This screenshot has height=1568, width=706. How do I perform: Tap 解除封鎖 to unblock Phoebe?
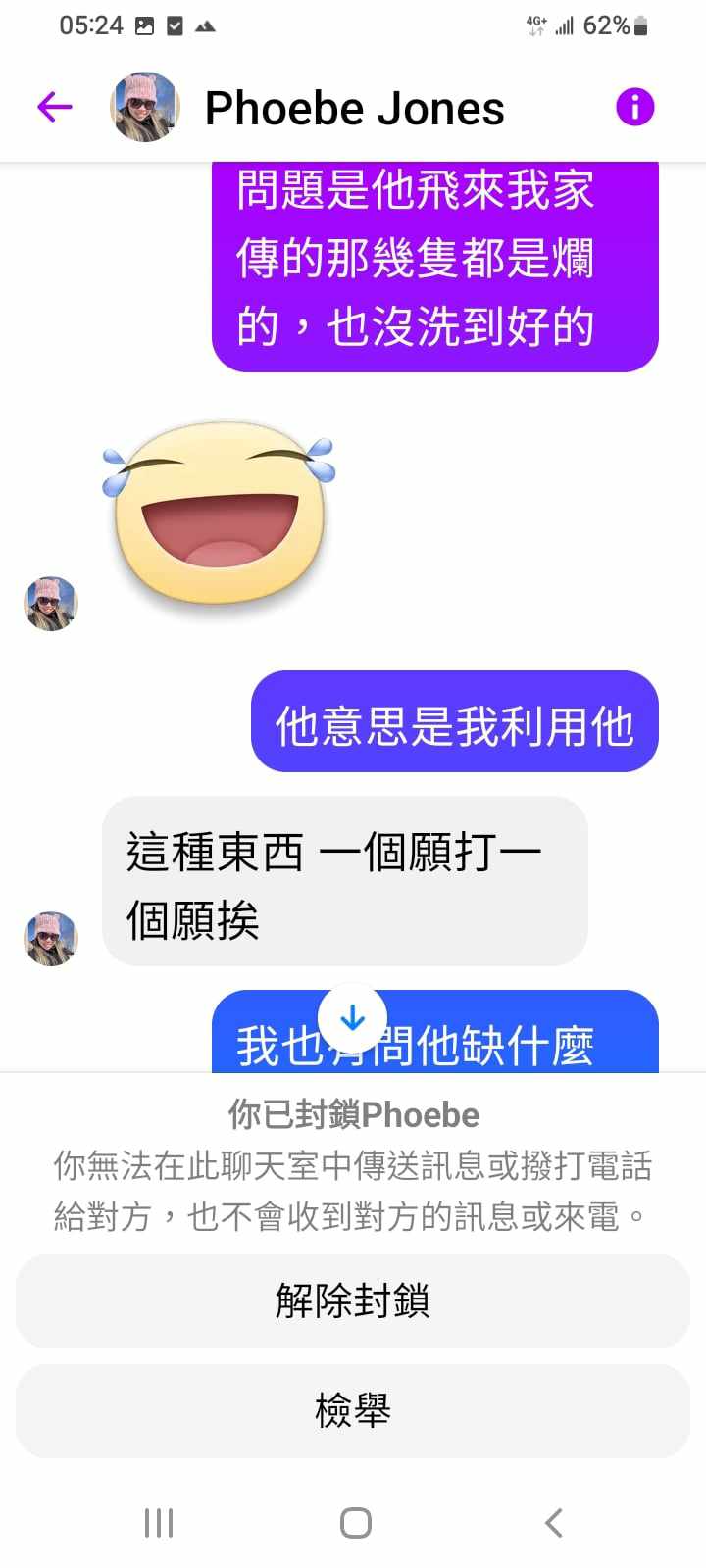353,1301
